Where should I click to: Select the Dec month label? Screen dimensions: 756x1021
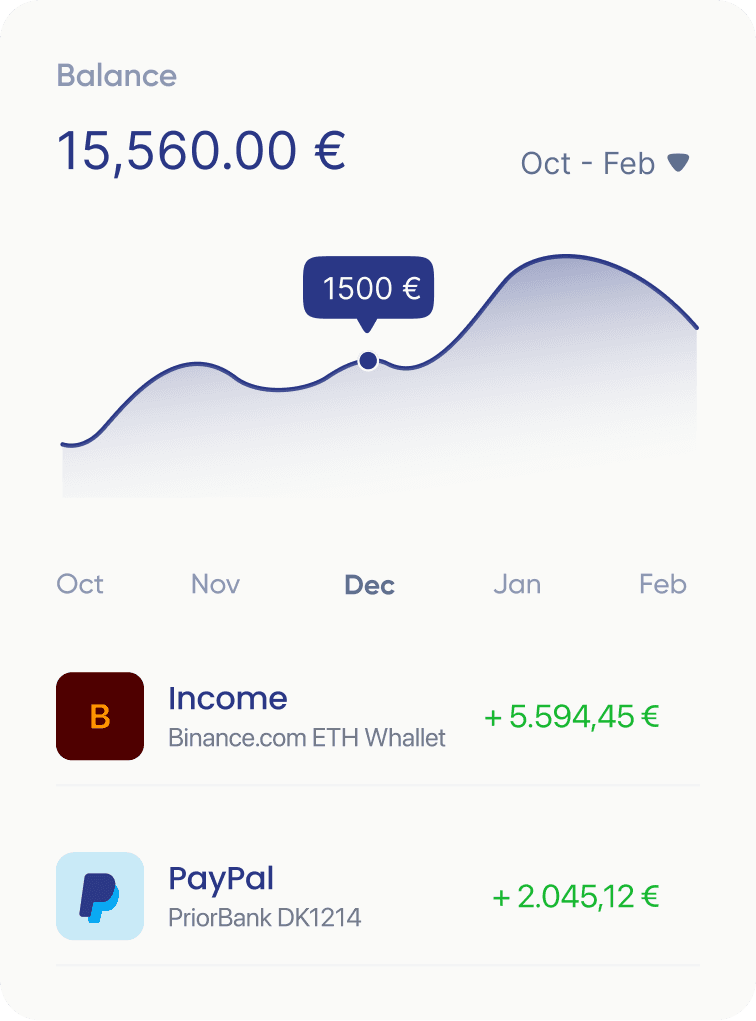(369, 585)
